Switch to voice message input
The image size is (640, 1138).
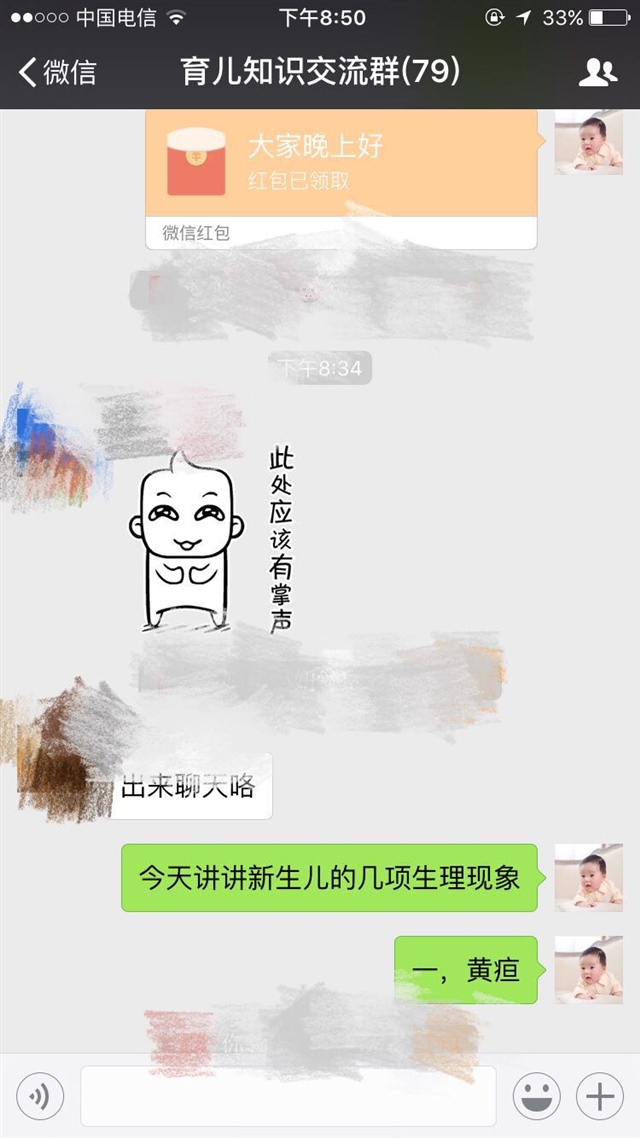(x=40, y=1097)
